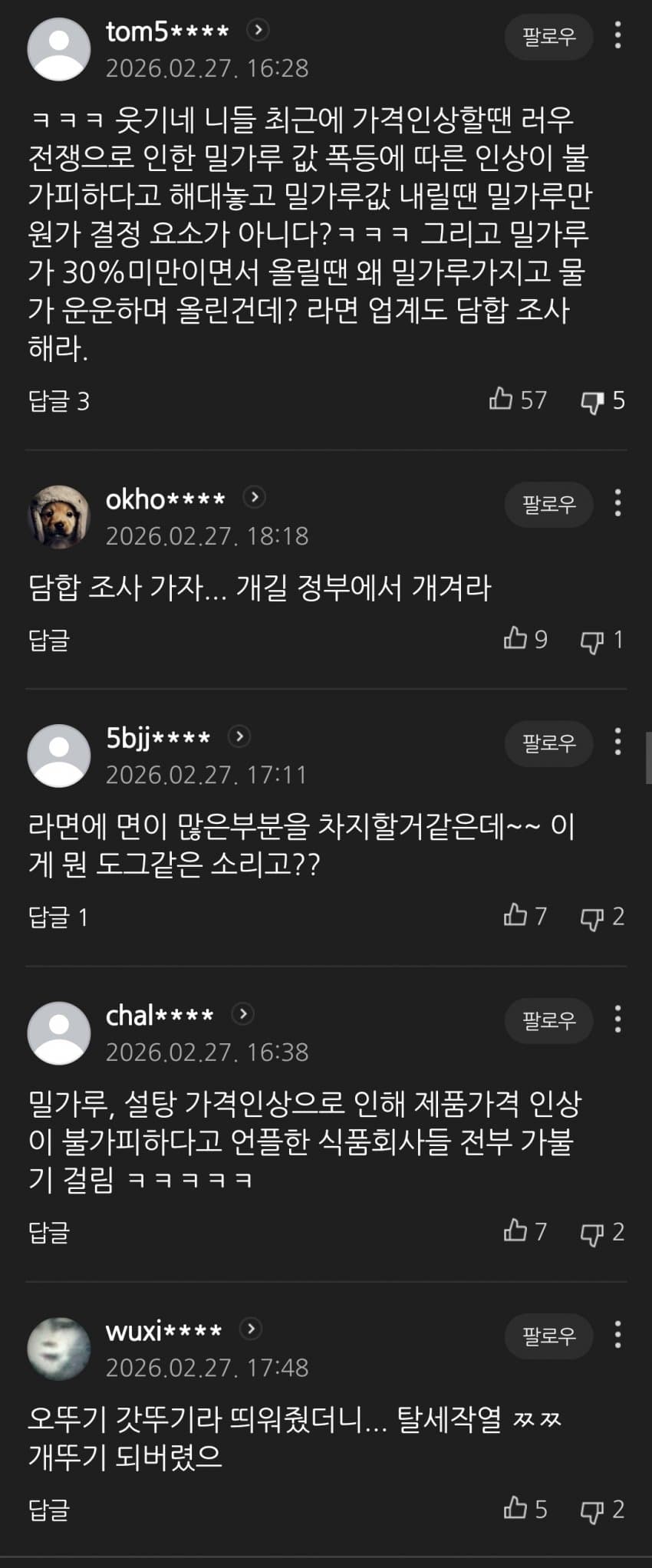This screenshot has width=652, height=1568.
Task: Open overflow menu on tom5**** comment
Action: (617, 35)
